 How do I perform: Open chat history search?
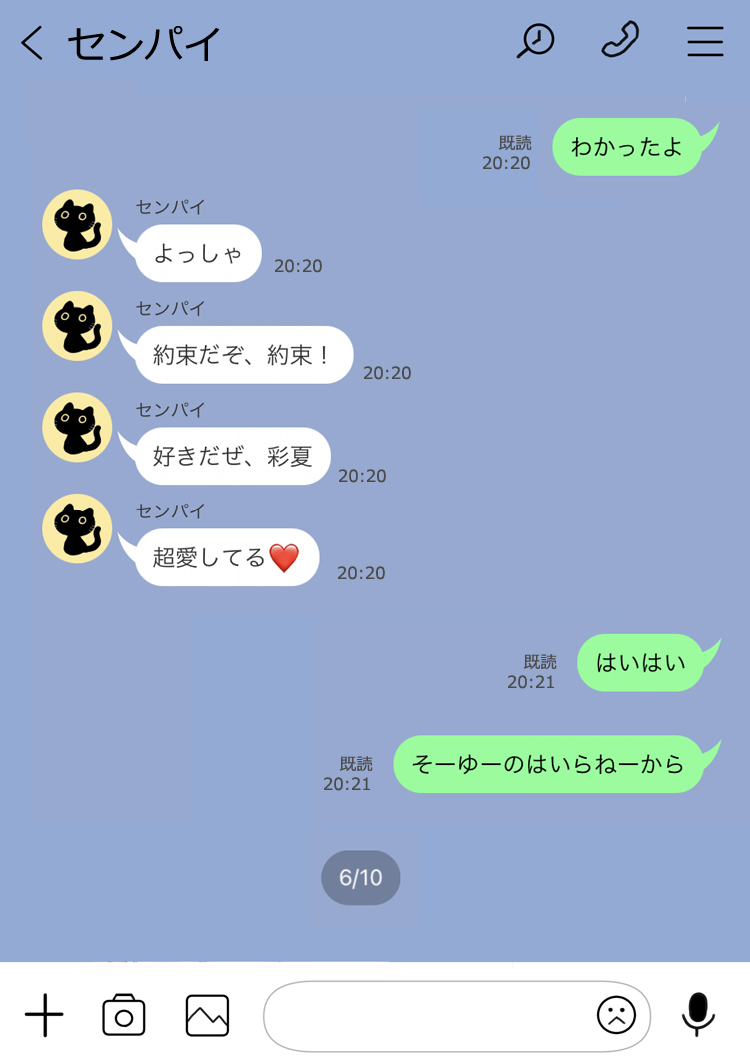pyautogui.click(x=535, y=42)
